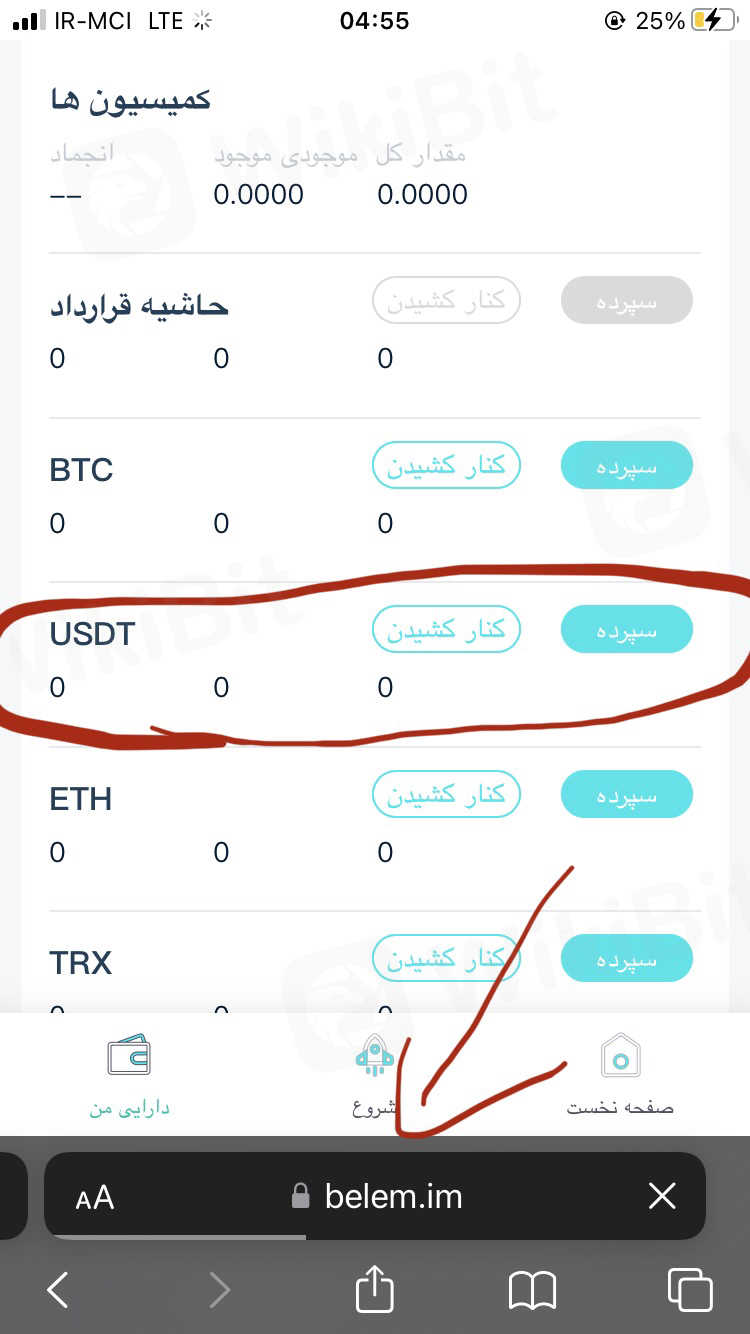Withdraw USDT via کنار کشیدن
The image size is (750, 1334).
click(446, 630)
